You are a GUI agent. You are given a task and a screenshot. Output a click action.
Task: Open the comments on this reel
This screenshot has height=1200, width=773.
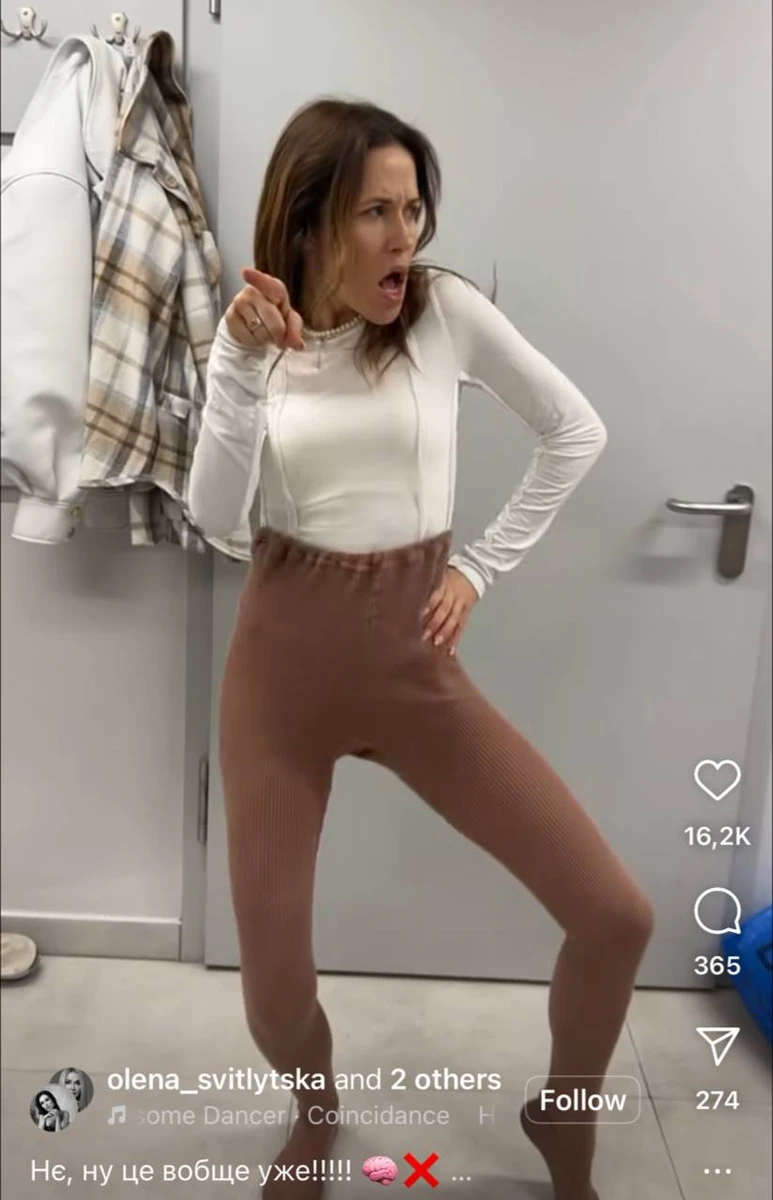click(x=717, y=911)
